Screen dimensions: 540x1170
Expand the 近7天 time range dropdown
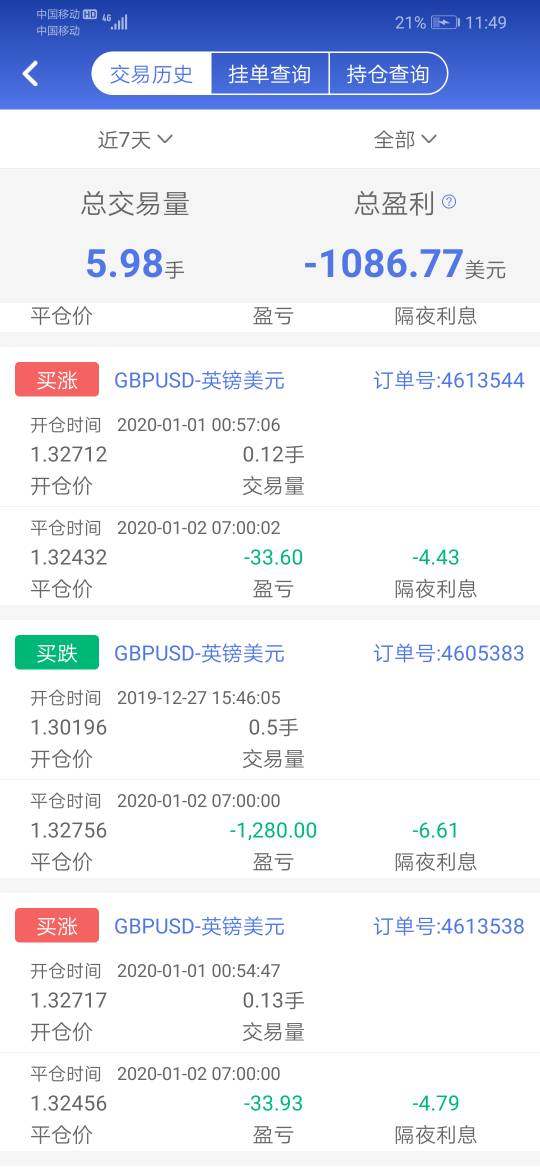[x=135, y=140]
